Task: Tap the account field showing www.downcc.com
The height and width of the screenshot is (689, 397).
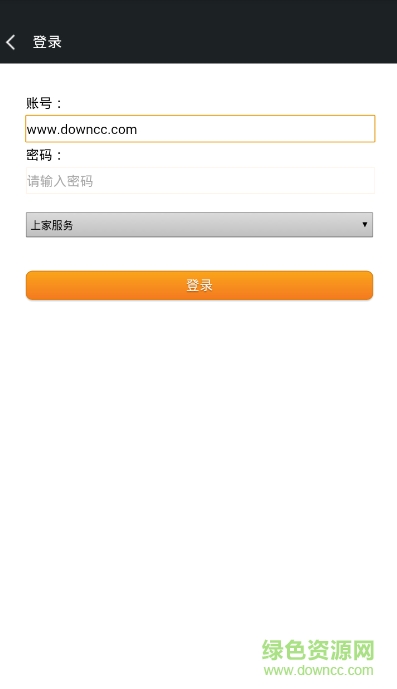Action: 200,129
